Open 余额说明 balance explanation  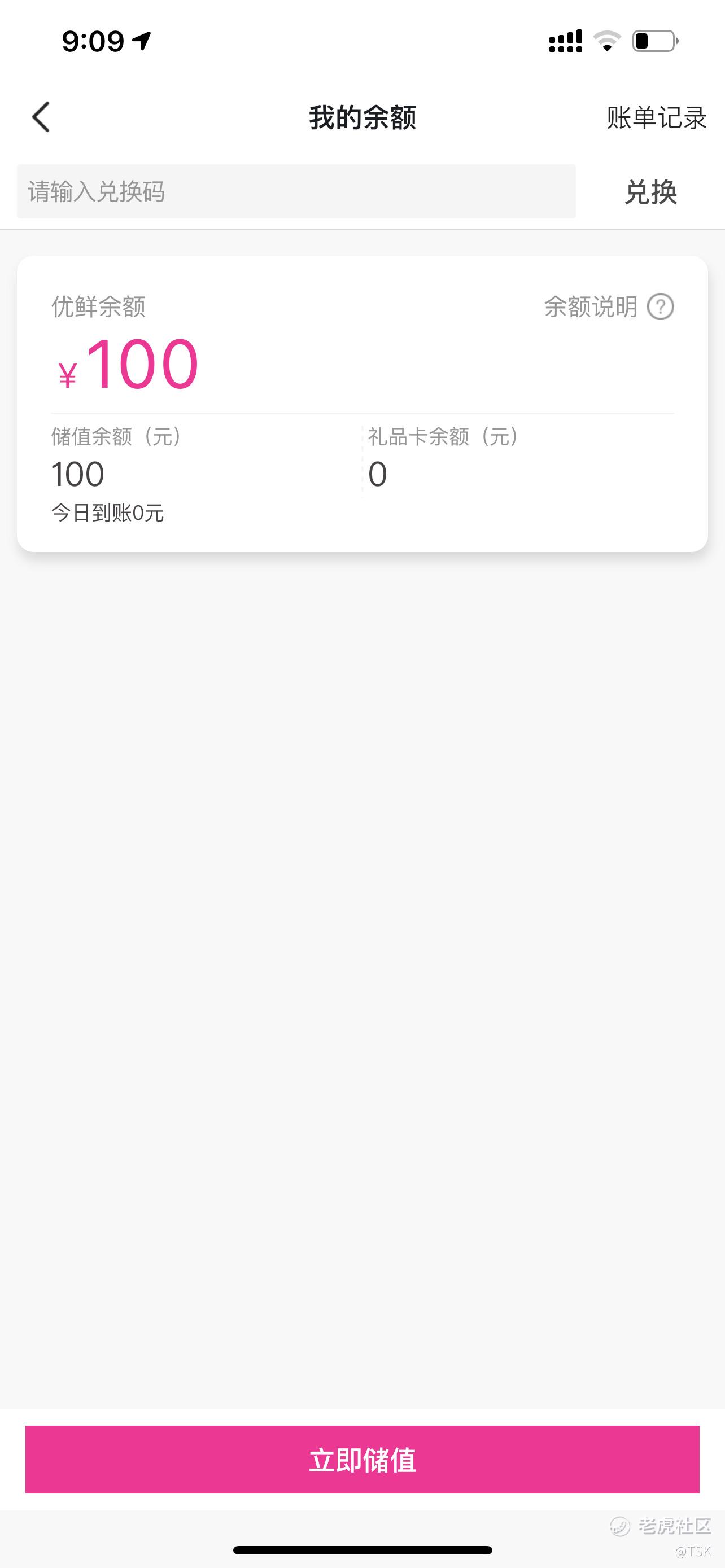pyautogui.click(x=609, y=307)
